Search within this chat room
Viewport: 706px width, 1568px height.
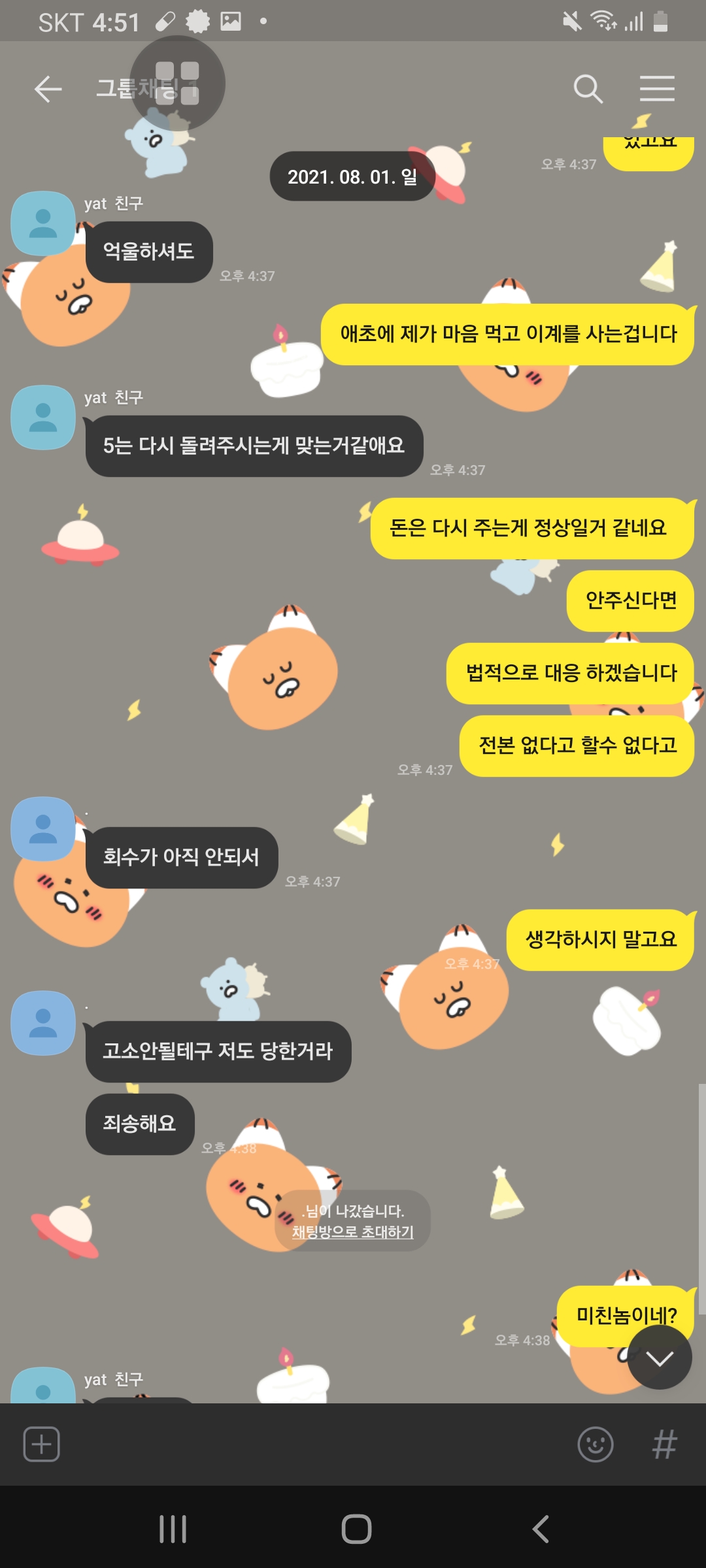[x=588, y=89]
